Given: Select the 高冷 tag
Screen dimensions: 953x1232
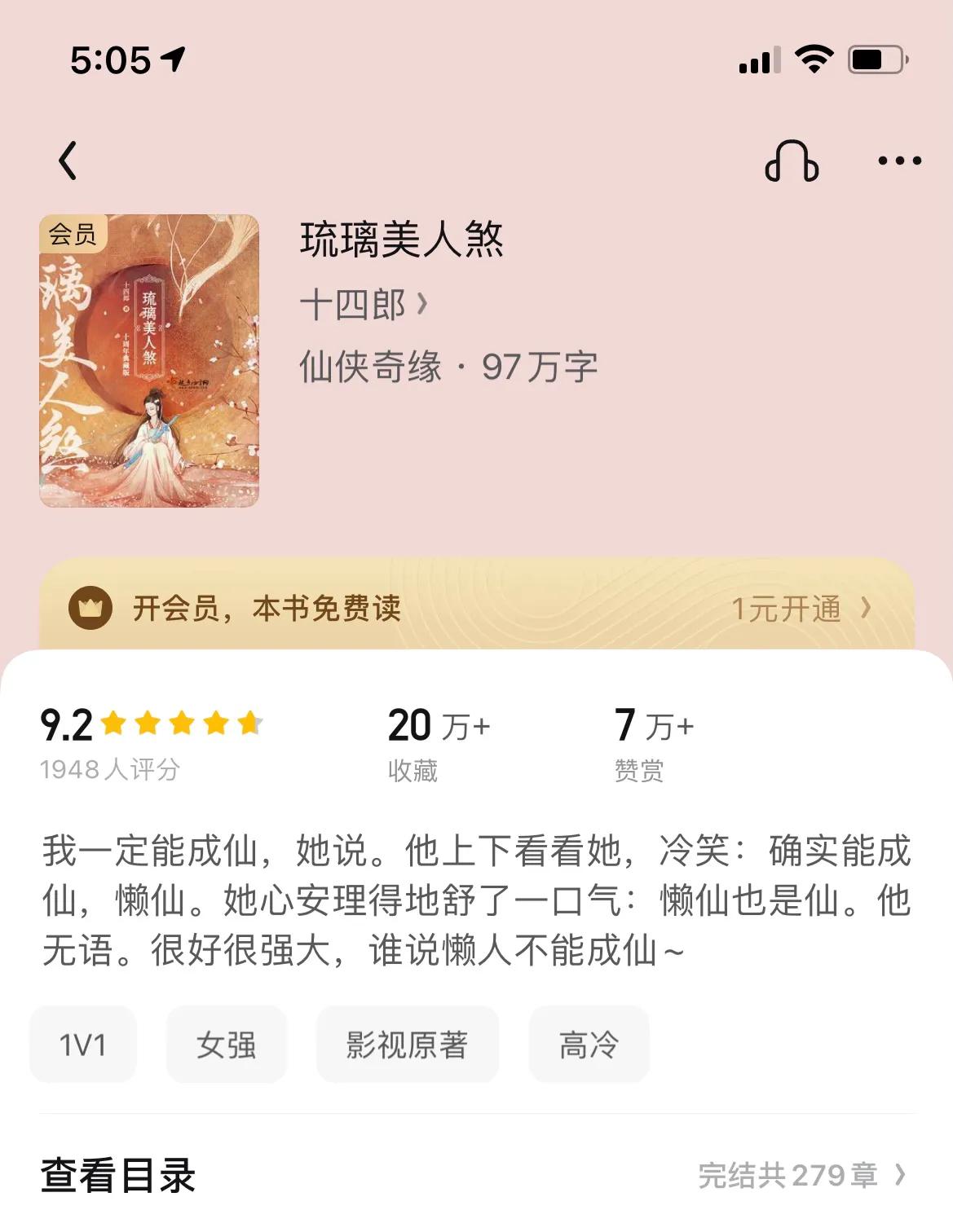Looking at the screenshot, I should pos(589,1045).
